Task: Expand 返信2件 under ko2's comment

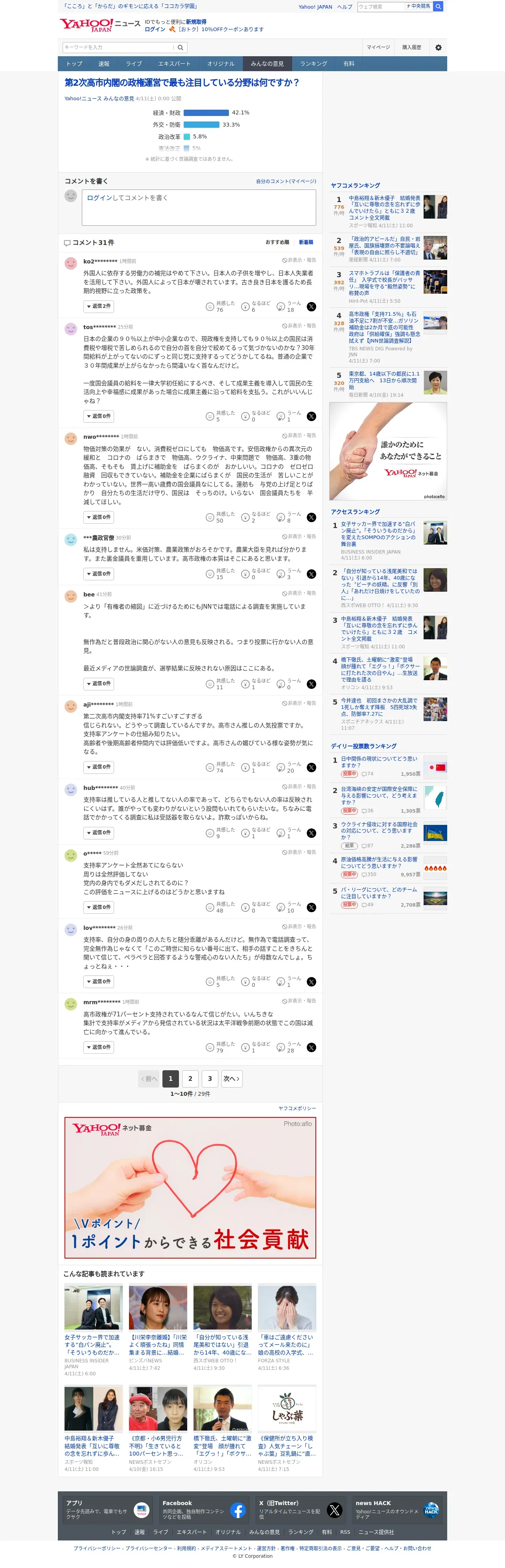Action: pos(99,306)
